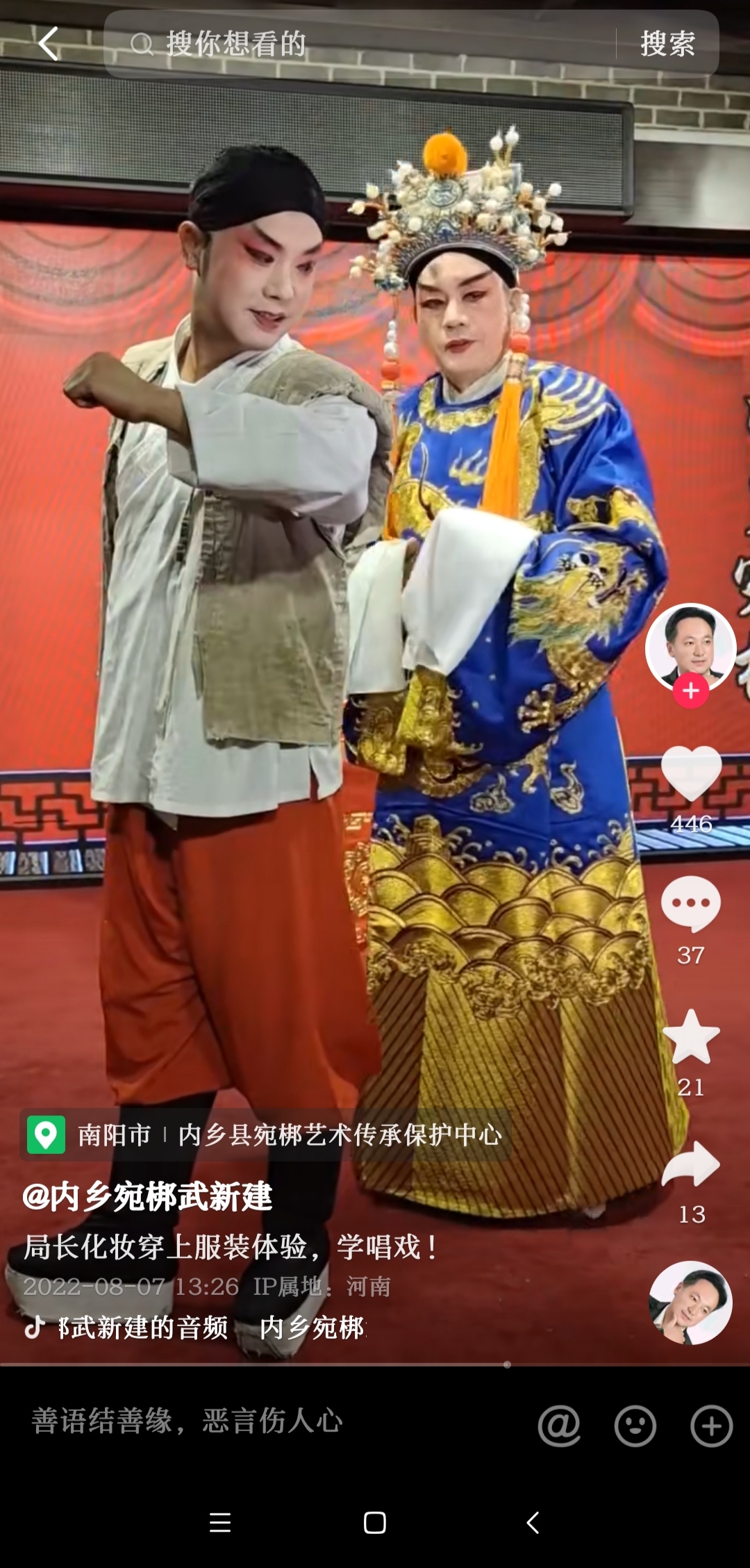Open the emoji picker
This screenshot has height=1568, width=750.
click(635, 1426)
